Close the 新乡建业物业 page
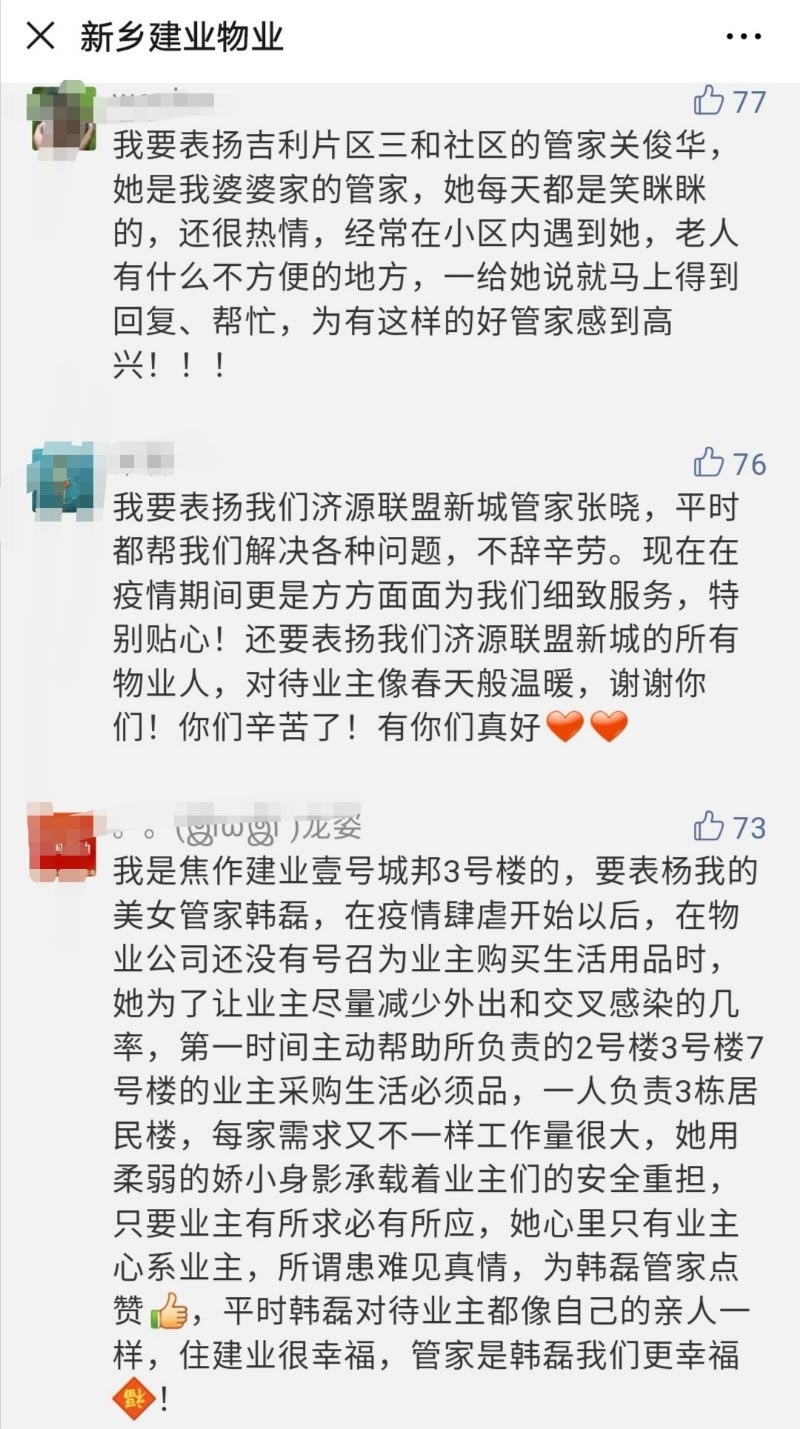The height and width of the screenshot is (1429, 800). [40, 37]
